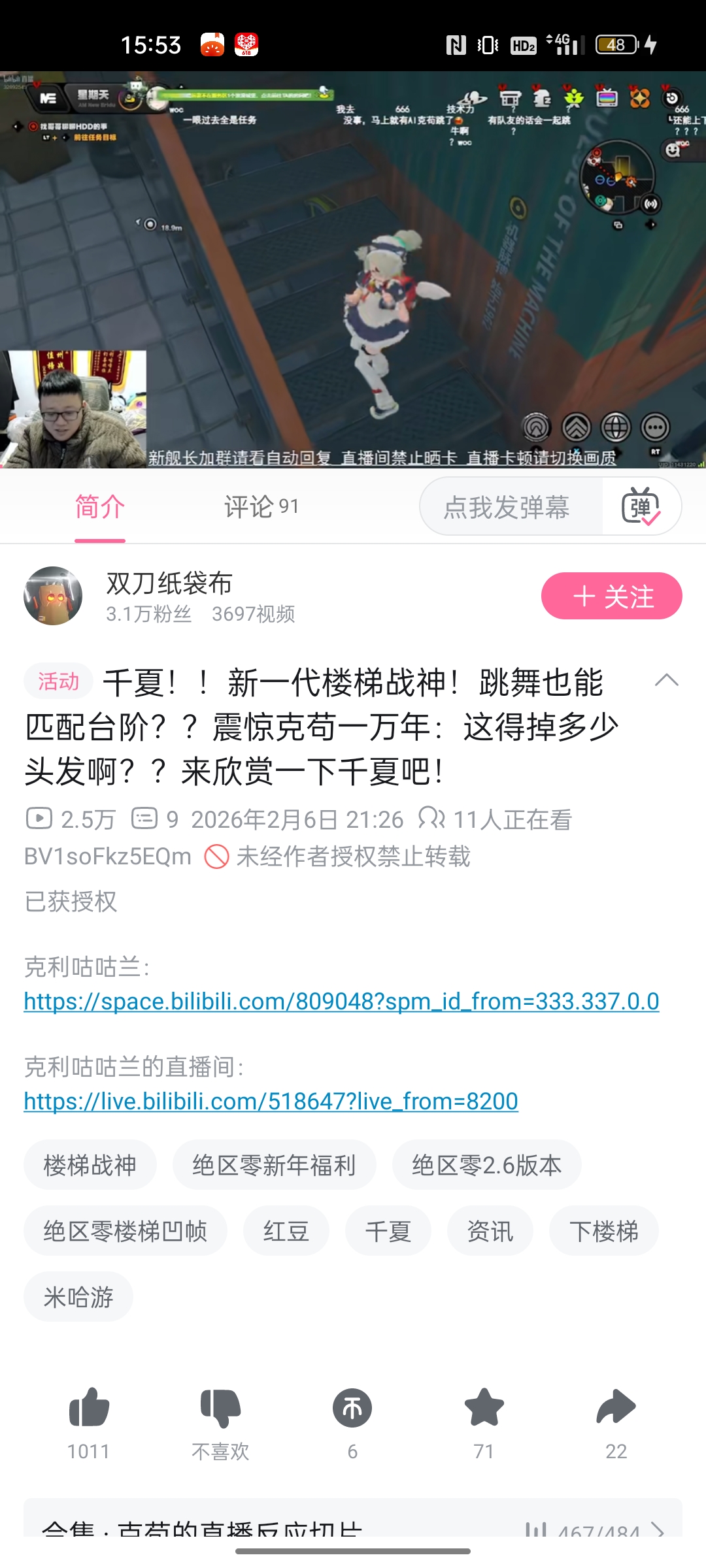Screen dimensions: 706x1568
Task: Select the 绝区零新年福利 tag
Action: (274, 1165)
